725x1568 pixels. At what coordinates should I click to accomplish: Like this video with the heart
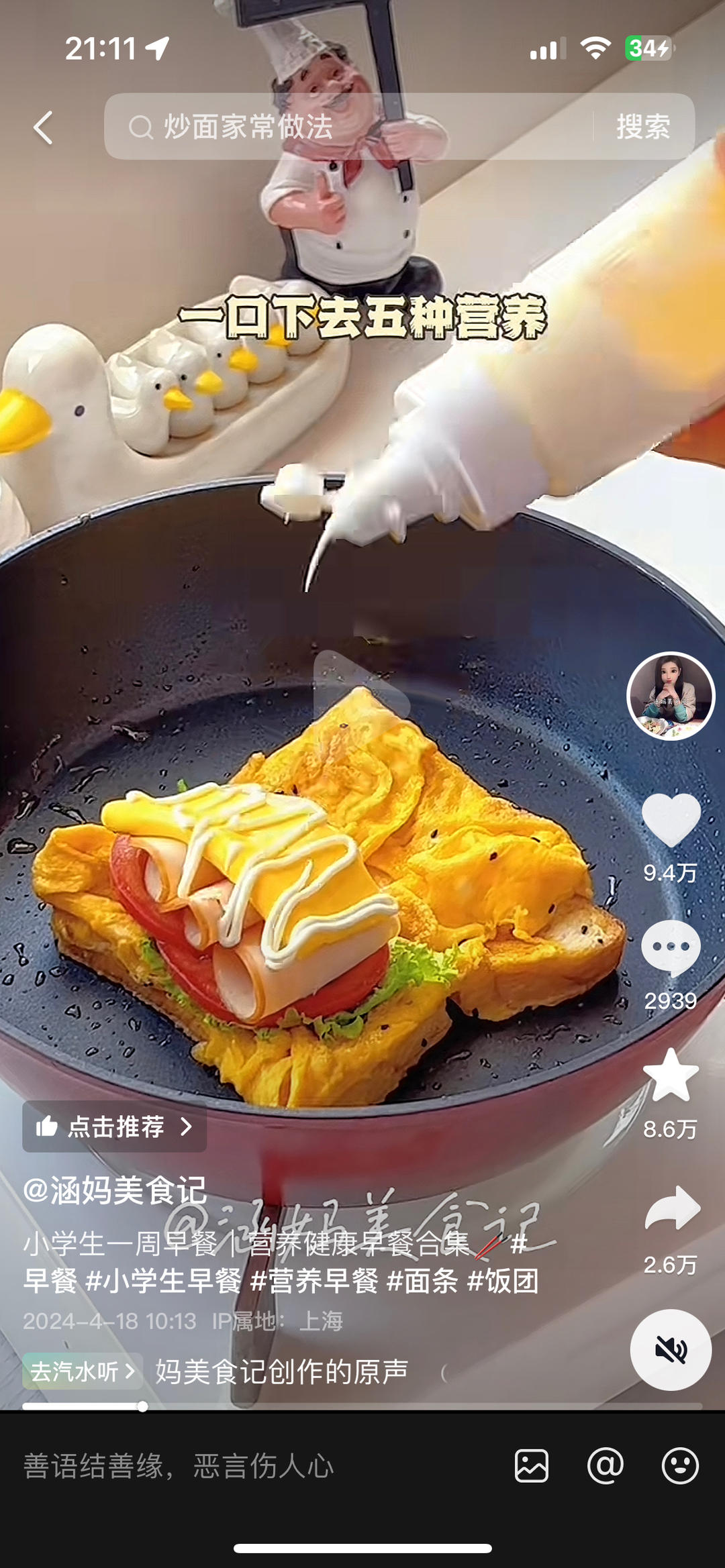click(671, 820)
